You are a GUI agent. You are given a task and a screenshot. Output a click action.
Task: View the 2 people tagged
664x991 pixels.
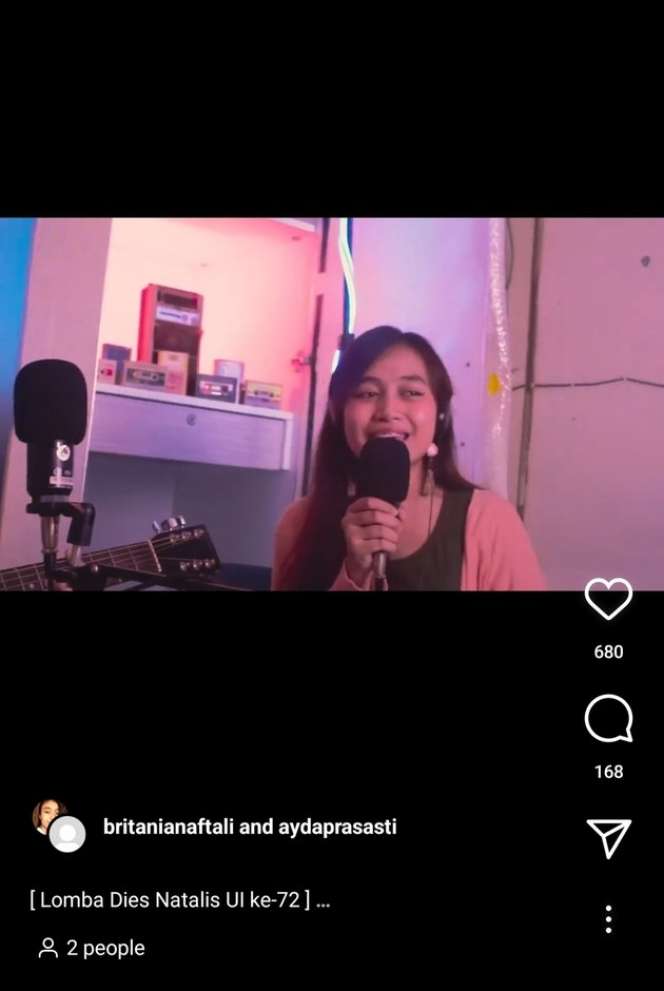click(92, 948)
